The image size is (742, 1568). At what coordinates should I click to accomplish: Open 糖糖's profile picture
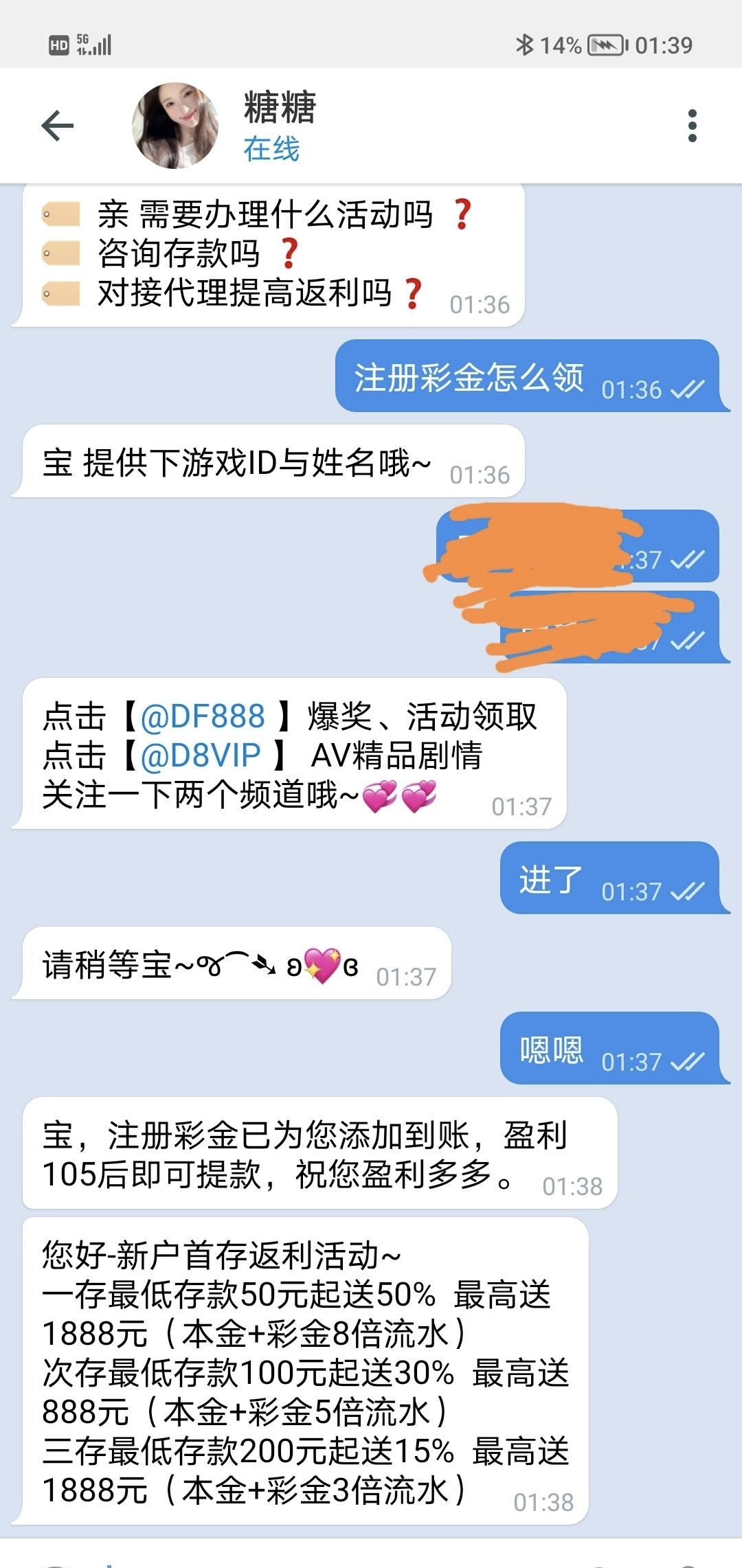[x=175, y=126]
